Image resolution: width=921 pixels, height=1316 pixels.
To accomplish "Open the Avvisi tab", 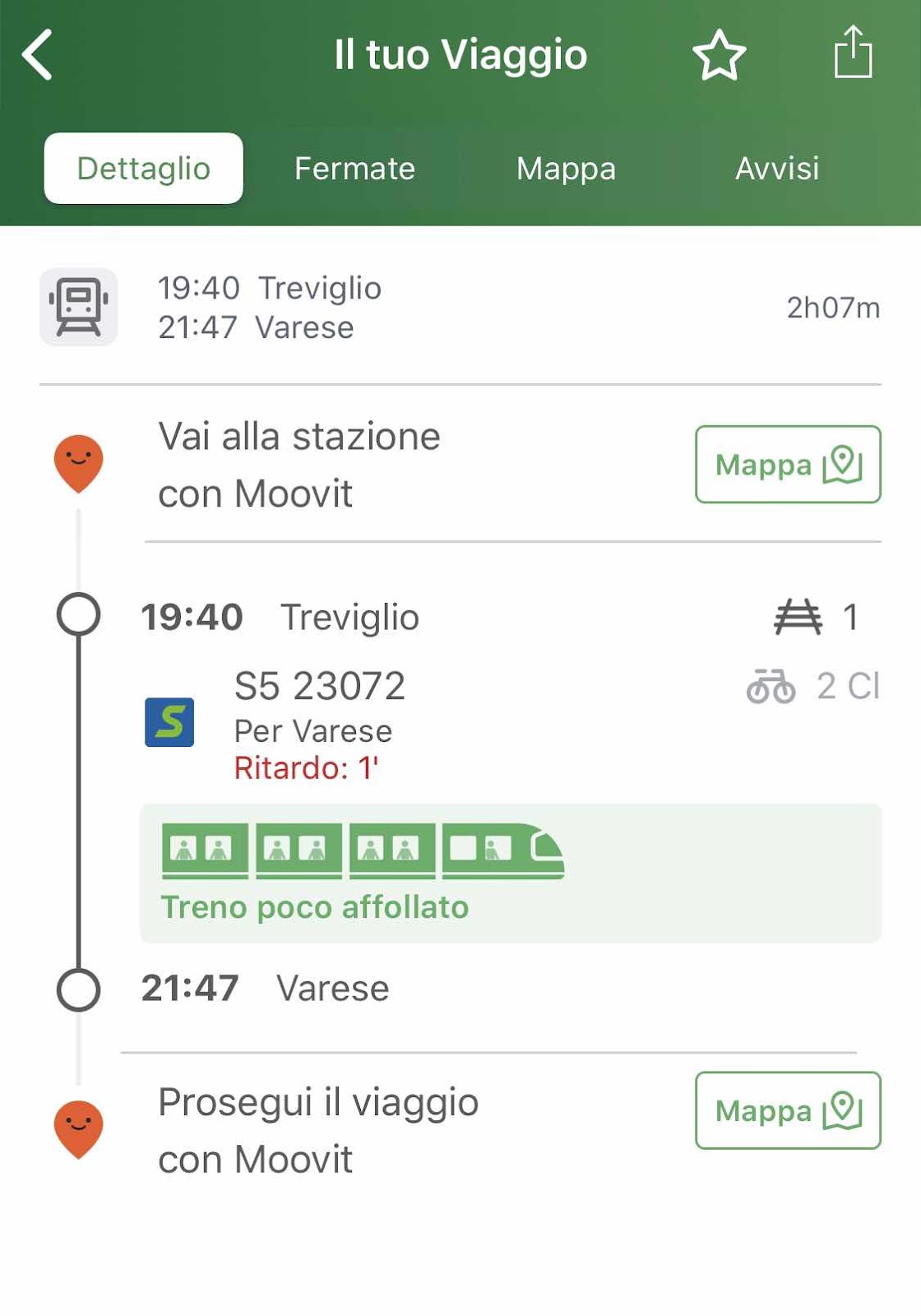I will [777, 169].
